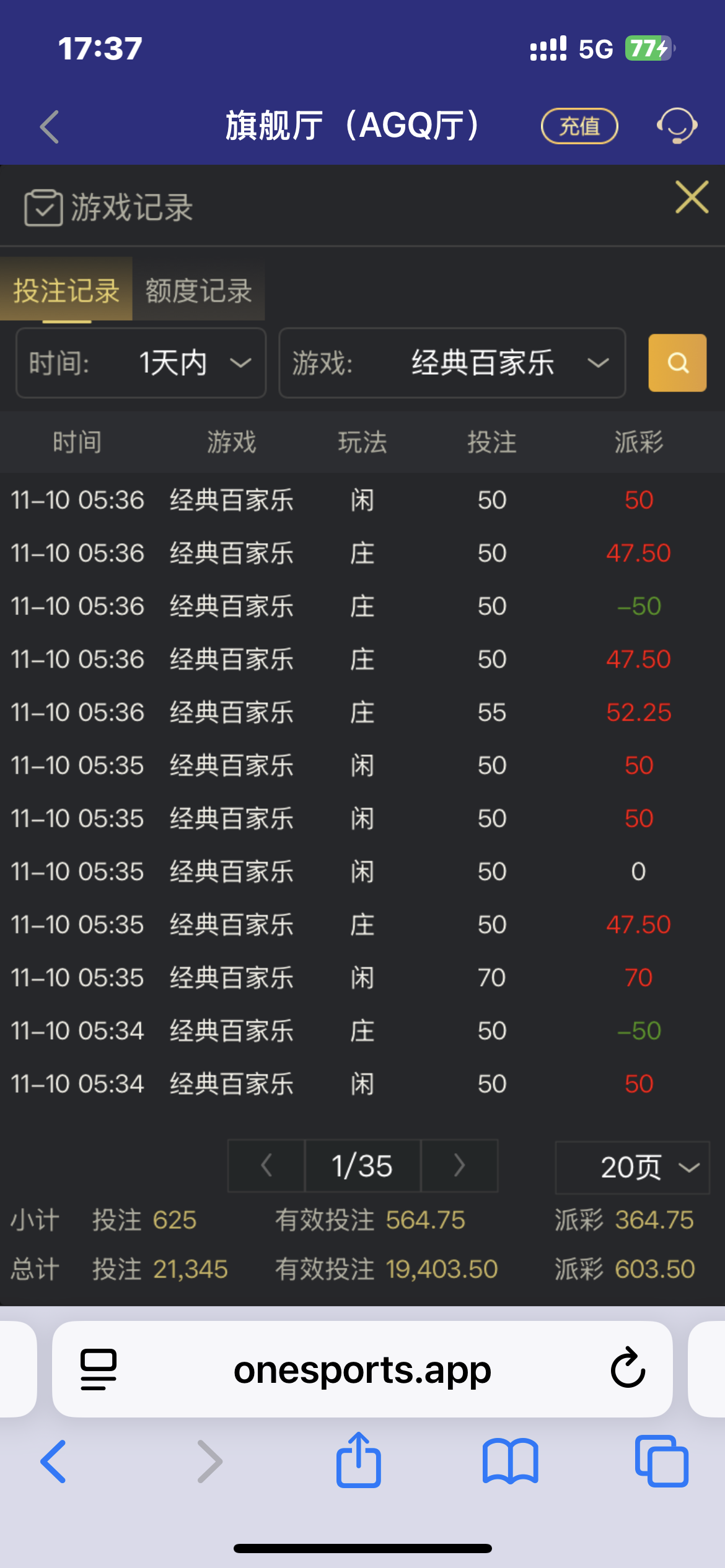Show all open browser tabs
Viewport: 725px width, 1568px height.
pos(661,1460)
